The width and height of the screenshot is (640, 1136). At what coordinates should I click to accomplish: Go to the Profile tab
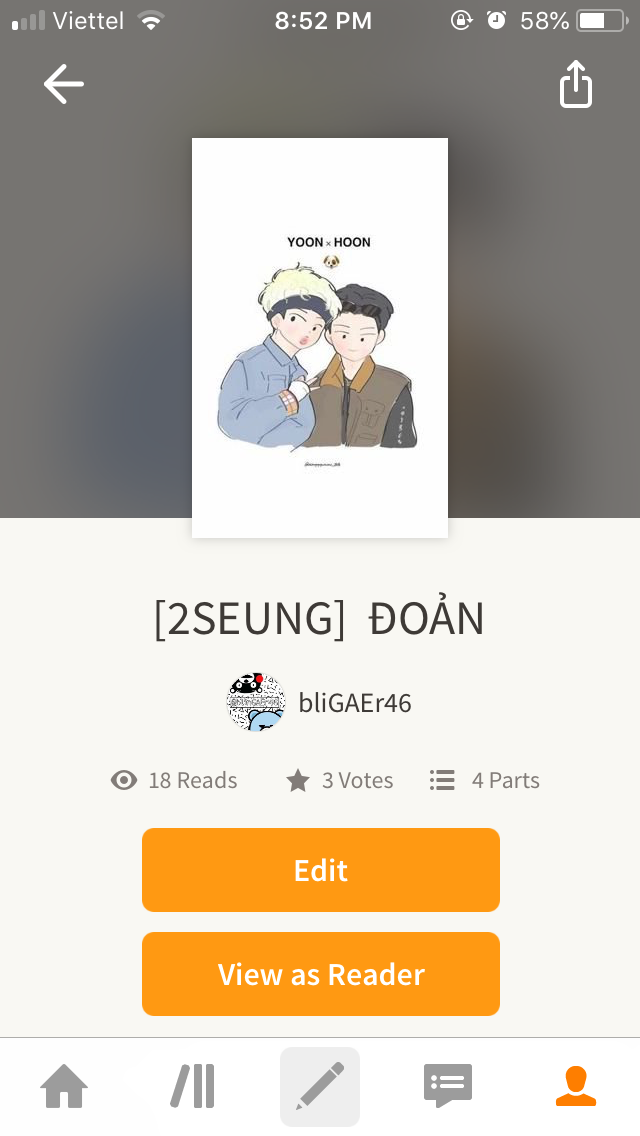click(x=576, y=1086)
